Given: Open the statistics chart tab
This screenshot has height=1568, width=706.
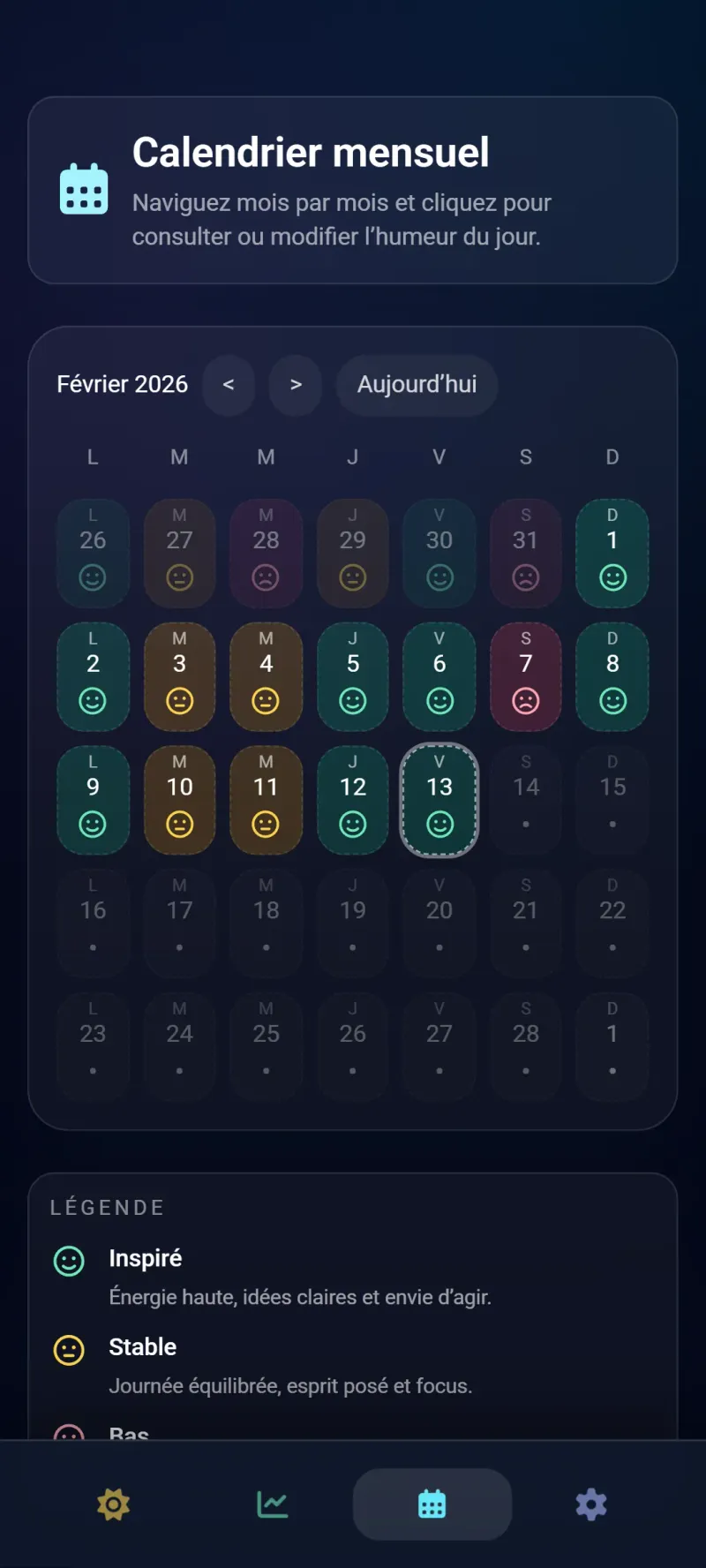Looking at the screenshot, I should 273,1504.
